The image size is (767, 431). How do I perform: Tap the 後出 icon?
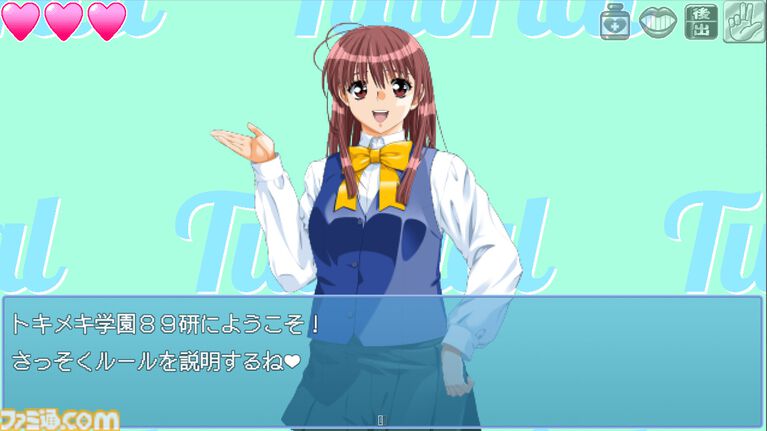[x=700, y=22]
